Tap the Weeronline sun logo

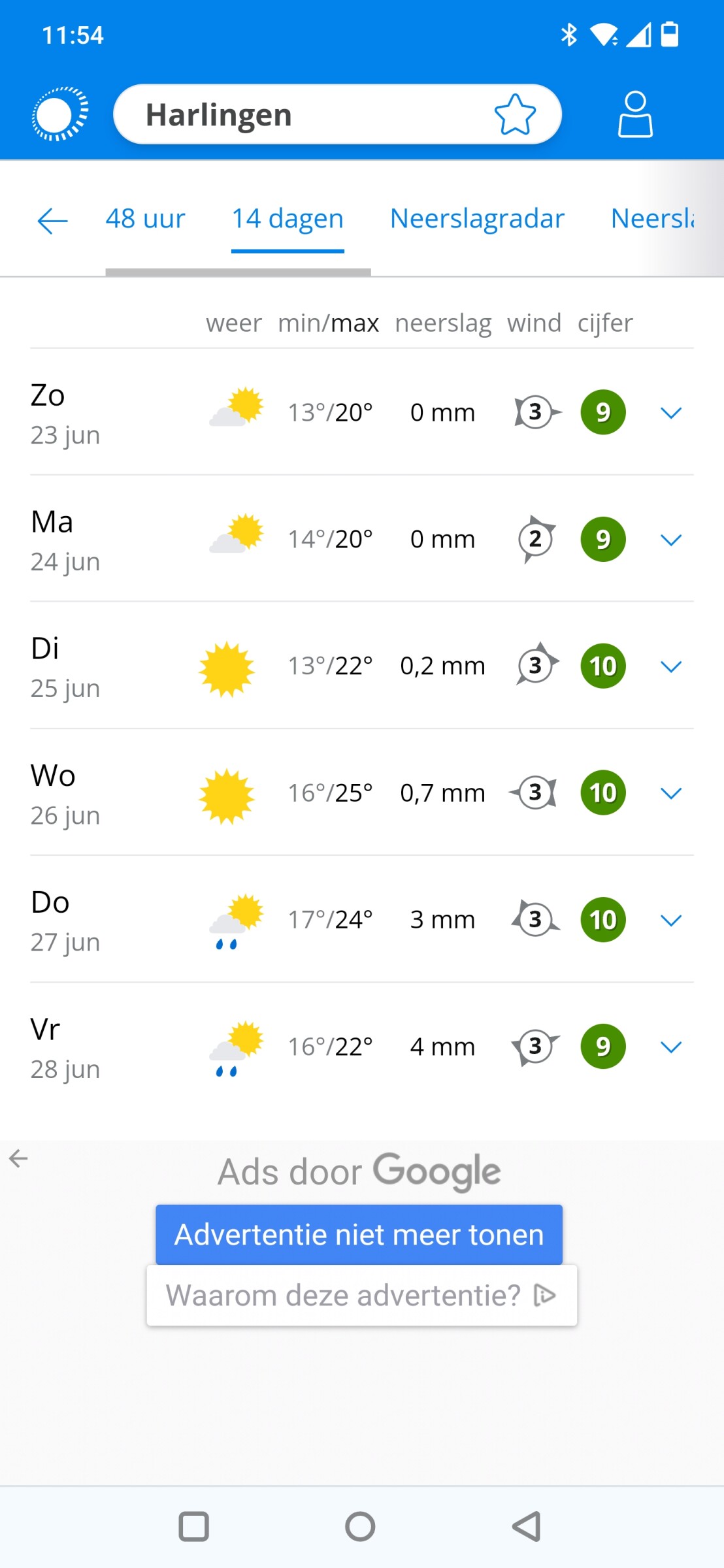60,115
